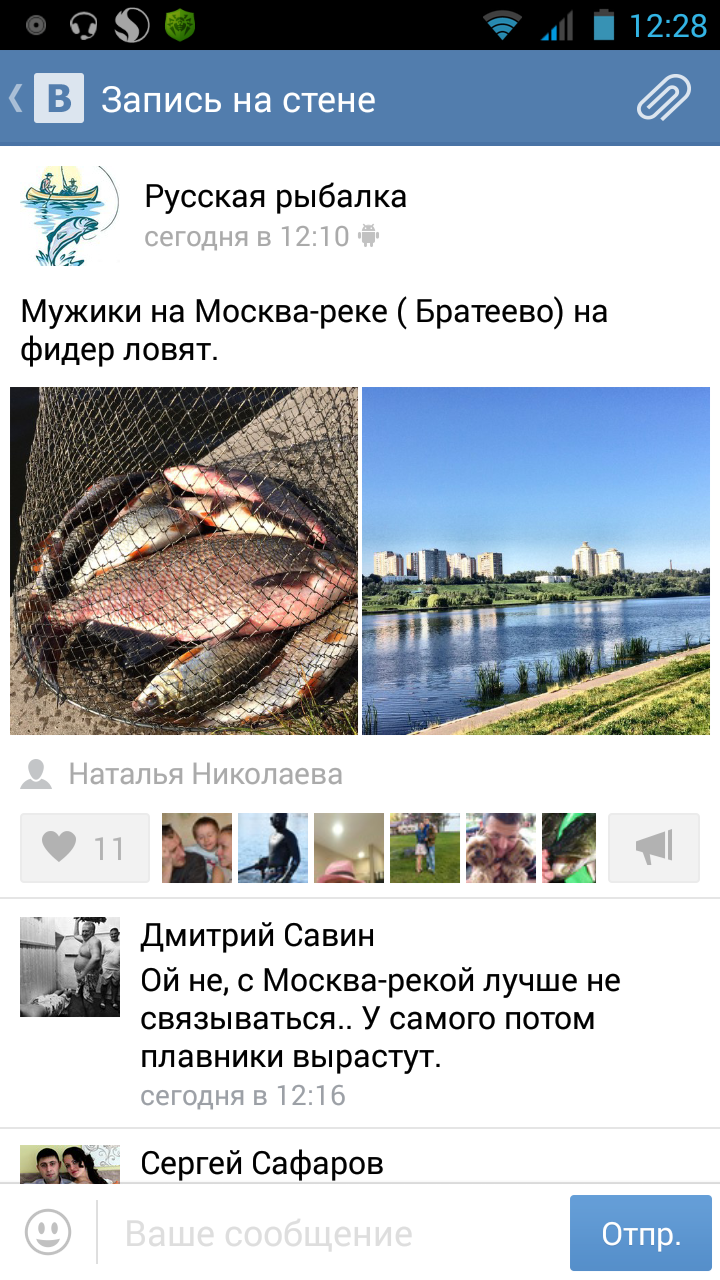Focus the Ваше сообщение field
Screen dimensions: 720x1280
(x=330, y=1234)
